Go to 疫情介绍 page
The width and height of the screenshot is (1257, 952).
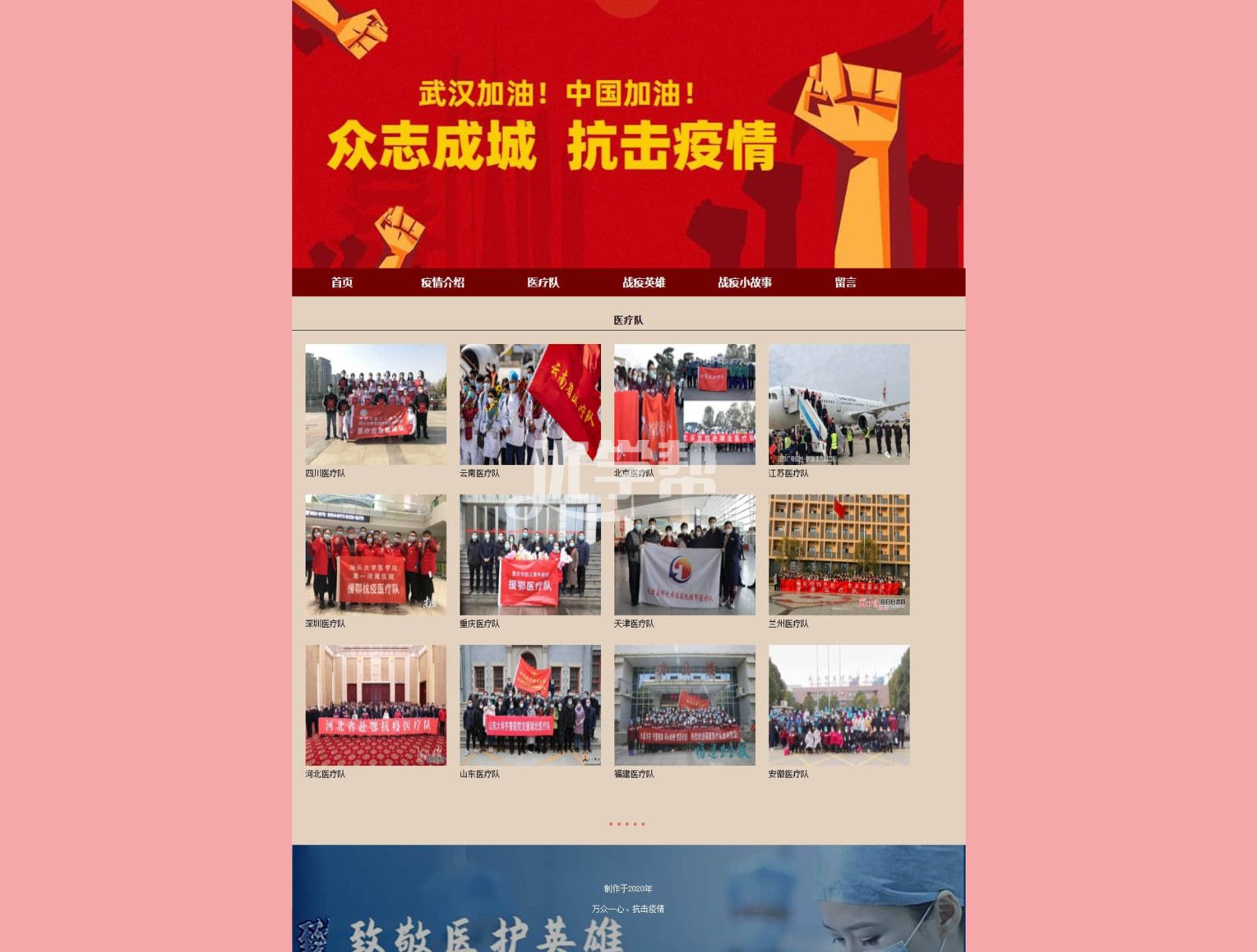tap(442, 283)
